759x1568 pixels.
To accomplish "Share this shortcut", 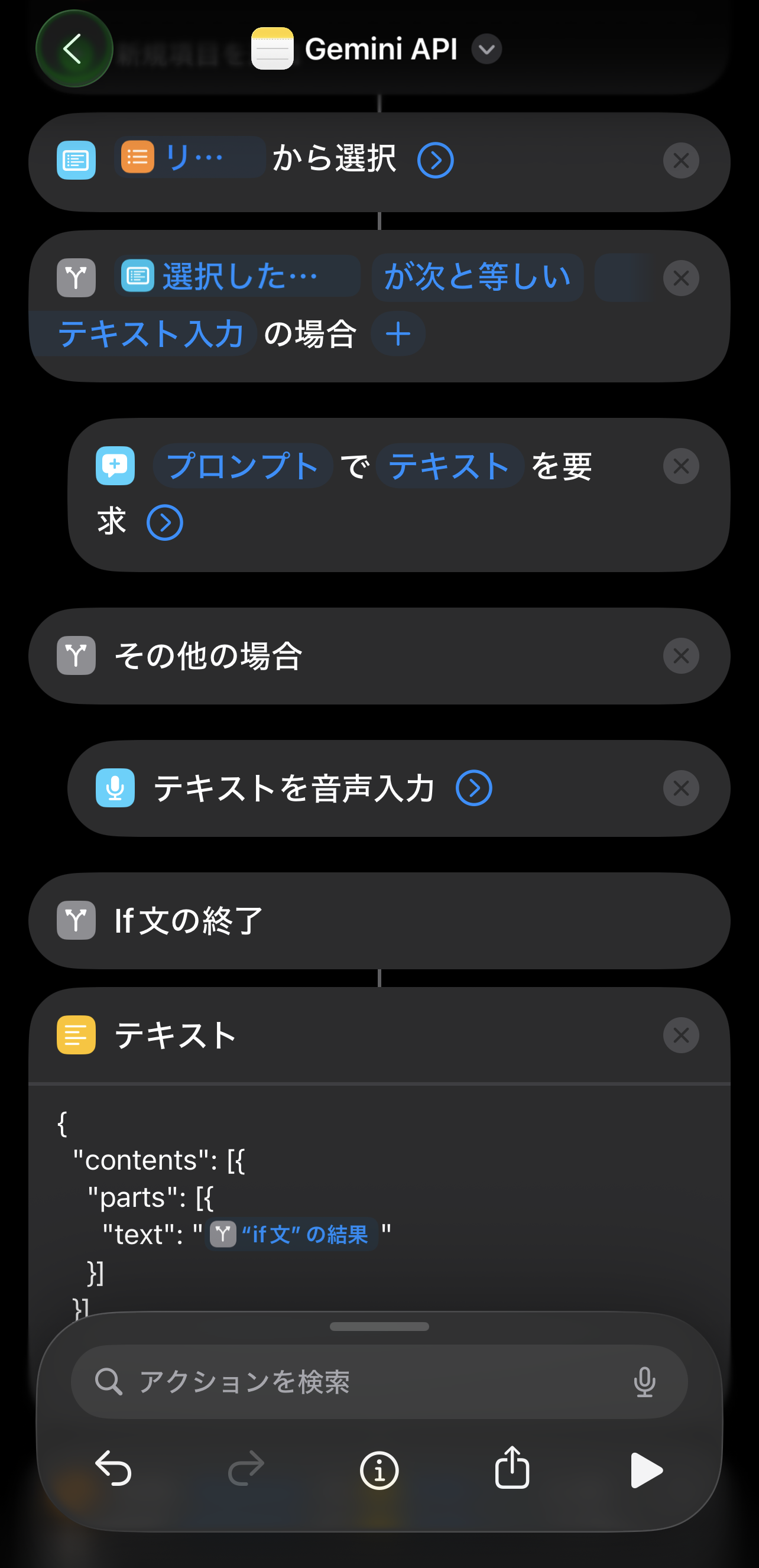I will [x=512, y=1468].
